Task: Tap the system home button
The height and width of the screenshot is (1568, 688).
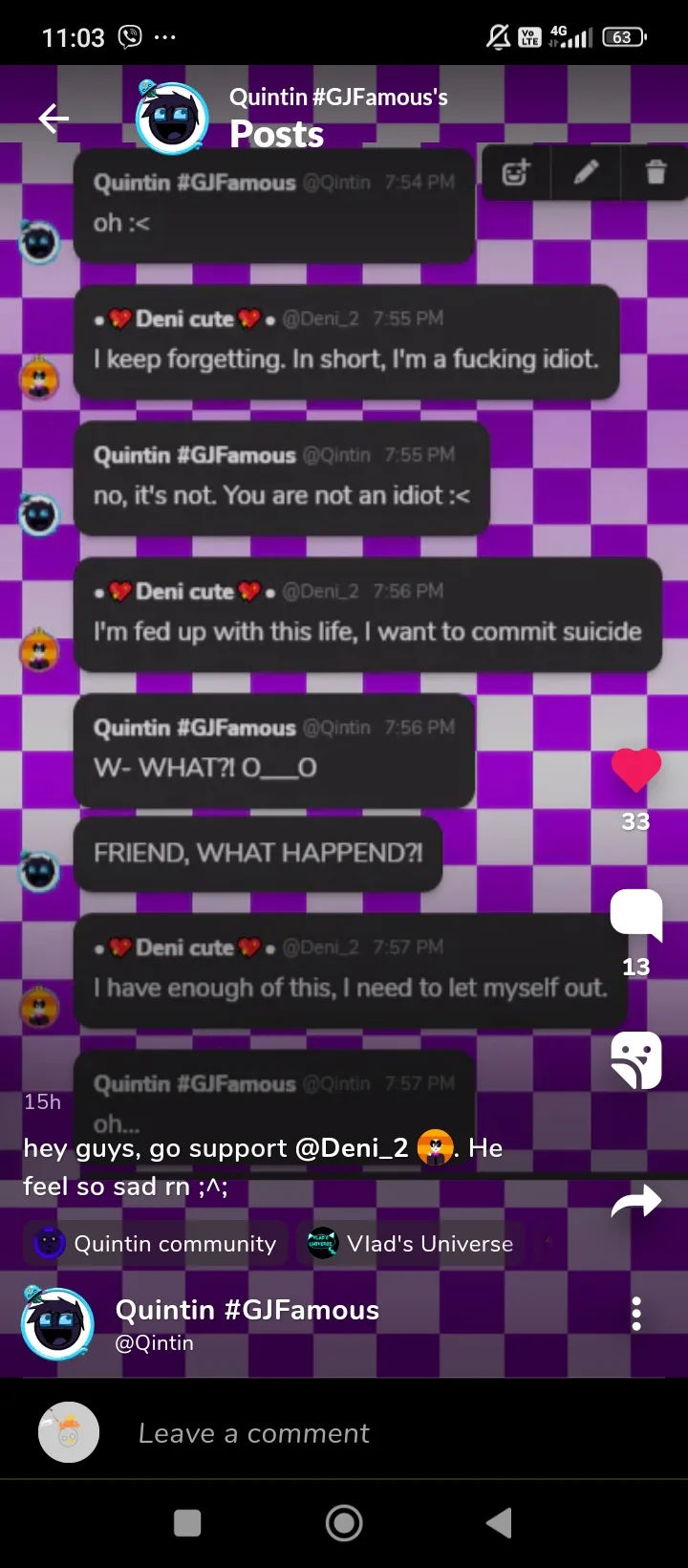Action: [344, 1523]
